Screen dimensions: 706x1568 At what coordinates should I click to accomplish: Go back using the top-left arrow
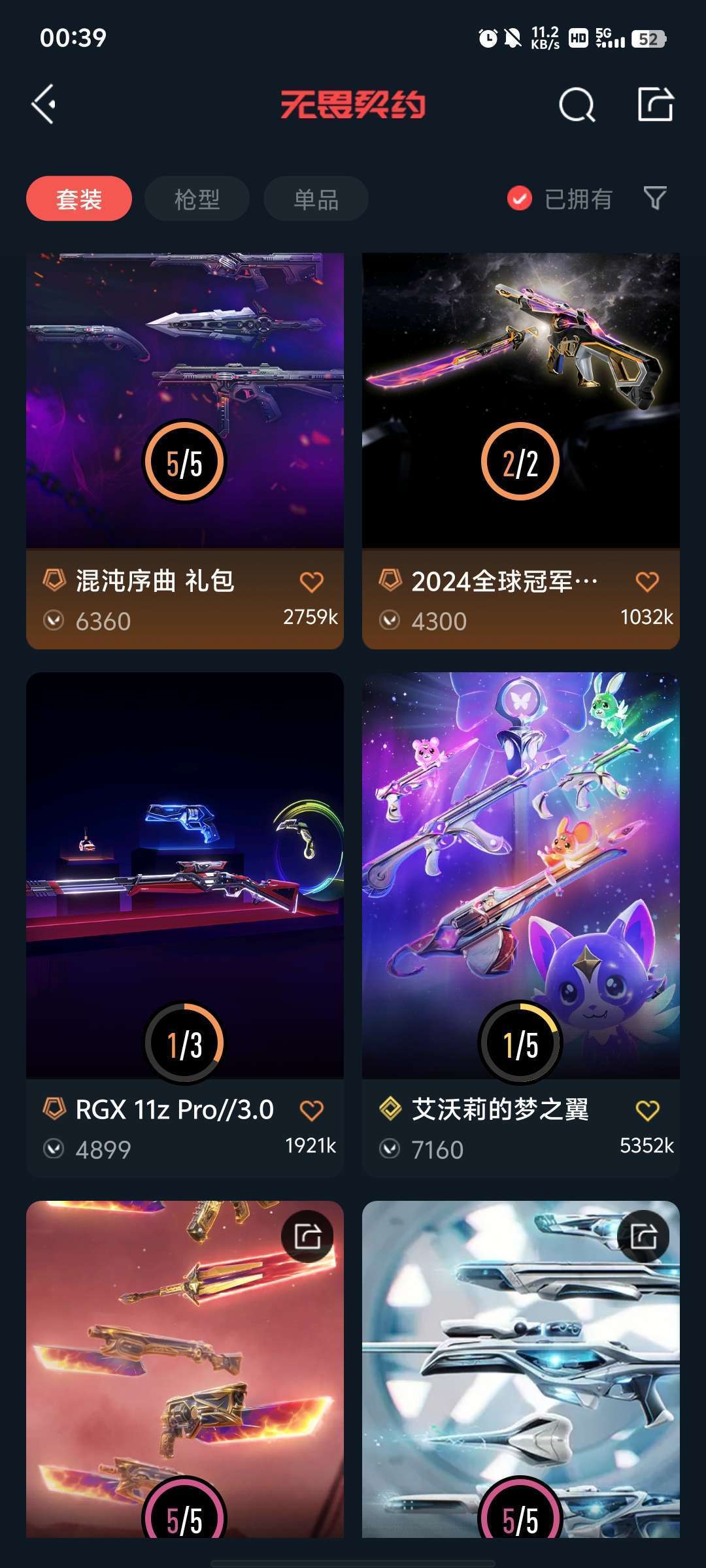coord(44,105)
